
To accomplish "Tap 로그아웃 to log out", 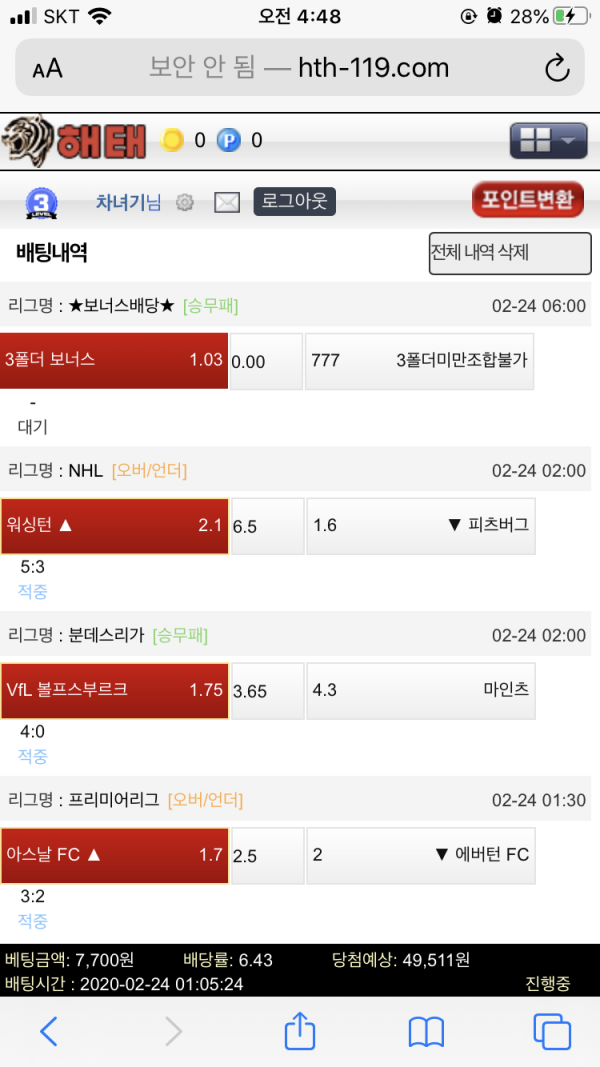I will pyautogui.click(x=294, y=201).
